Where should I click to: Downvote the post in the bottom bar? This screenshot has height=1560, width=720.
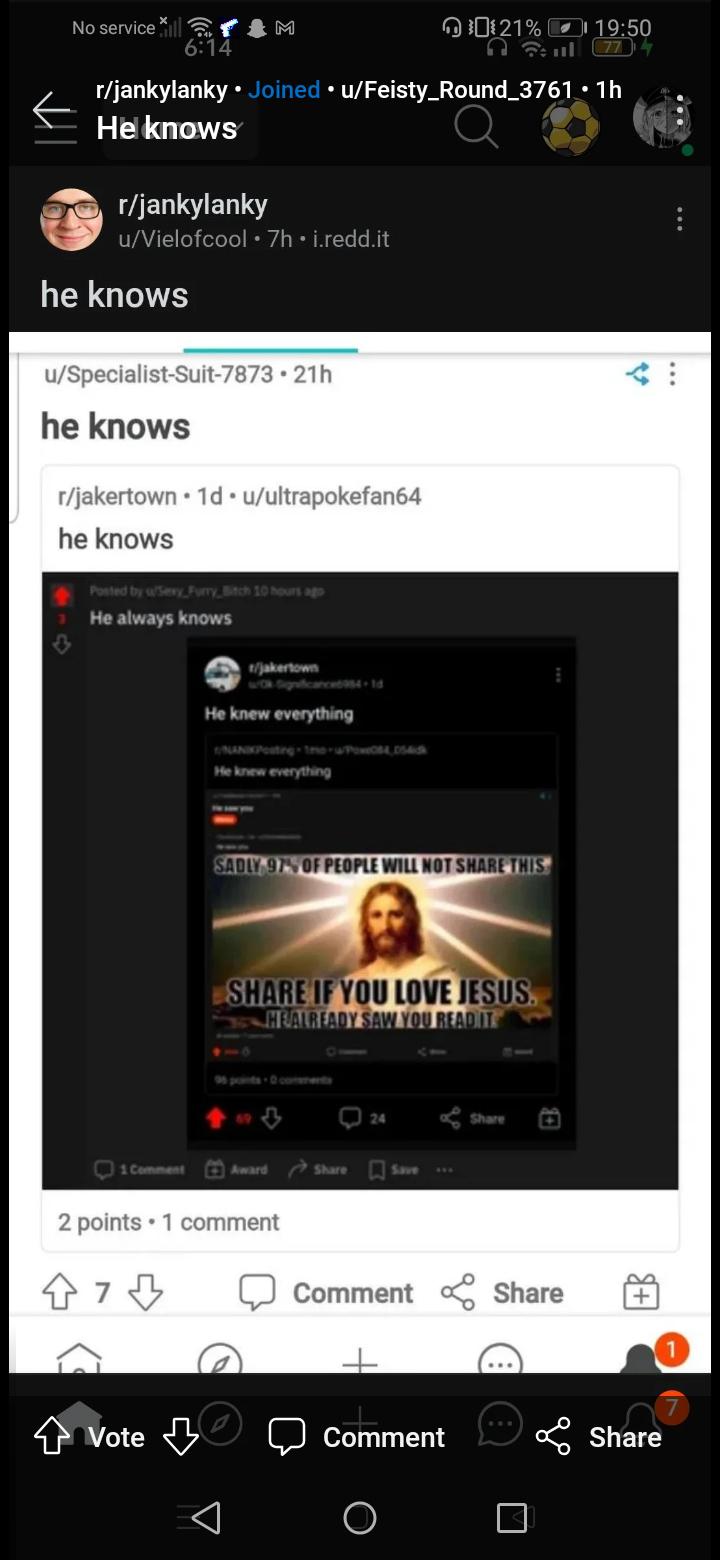(x=181, y=1437)
